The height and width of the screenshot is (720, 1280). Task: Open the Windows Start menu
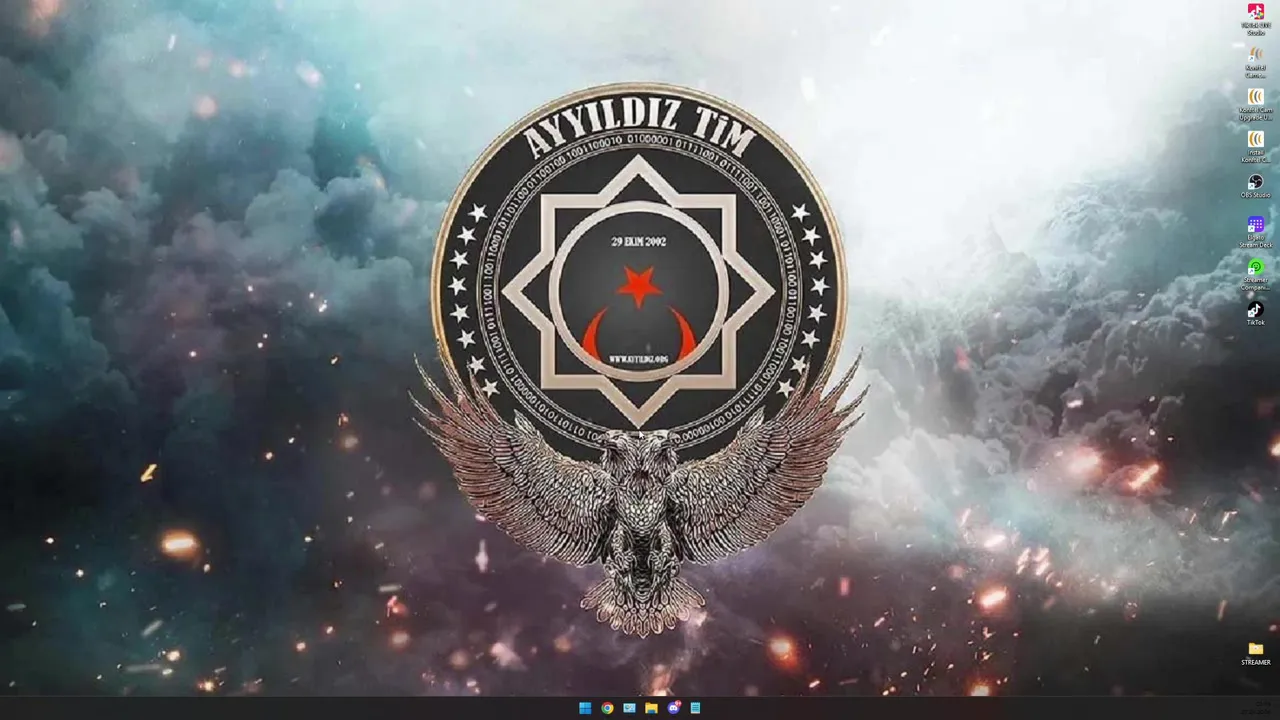click(x=585, y=708)
